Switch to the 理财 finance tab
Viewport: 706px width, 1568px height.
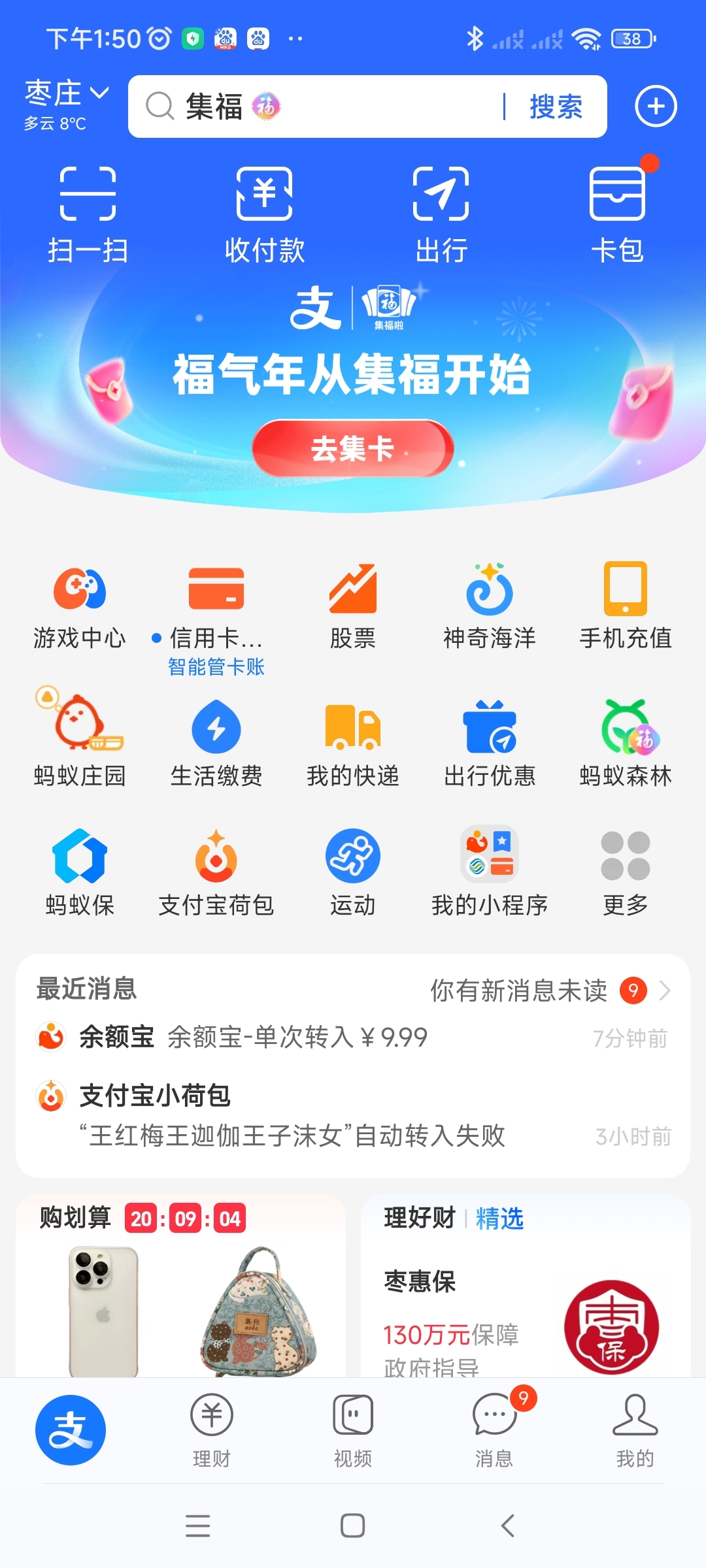[x=212, y=1431]
